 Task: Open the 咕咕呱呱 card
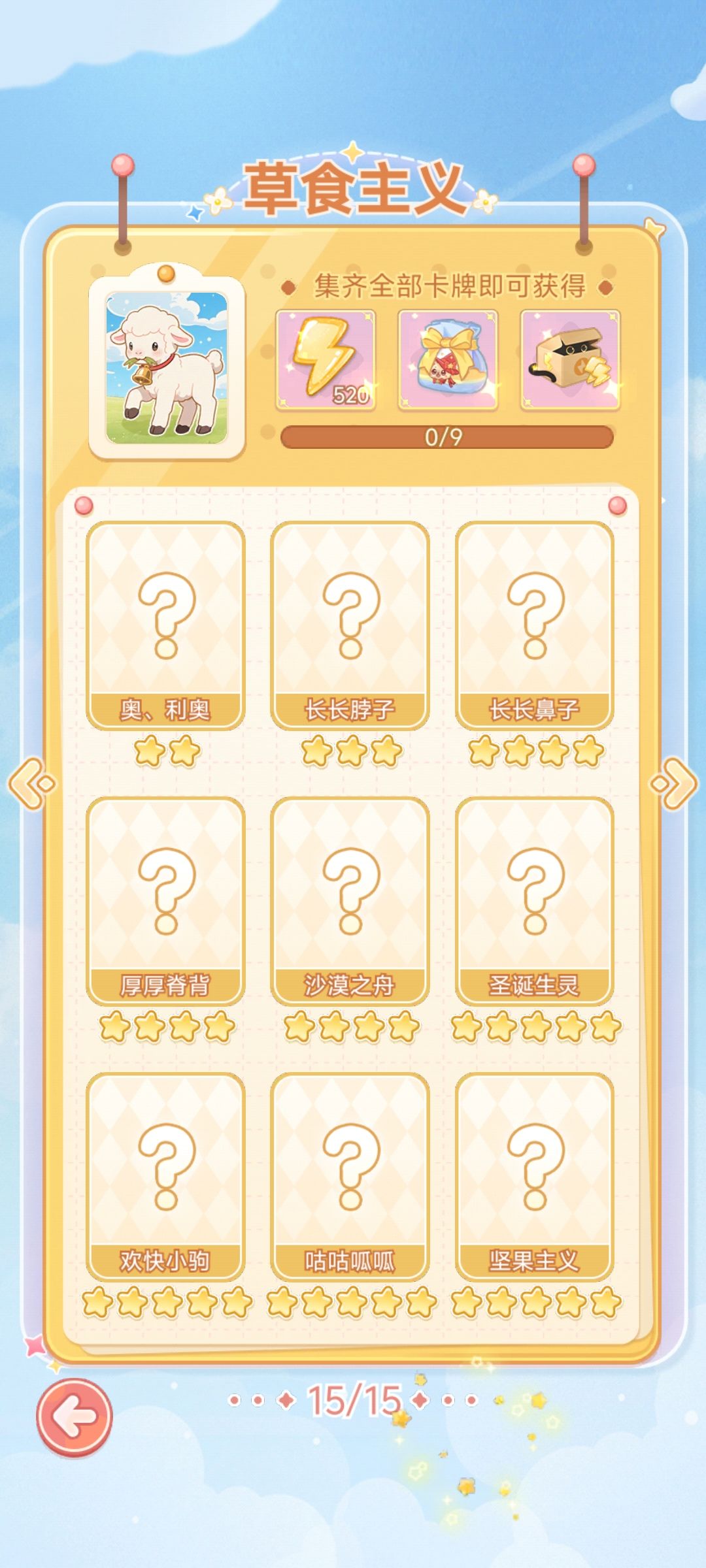pos(350,1176)
